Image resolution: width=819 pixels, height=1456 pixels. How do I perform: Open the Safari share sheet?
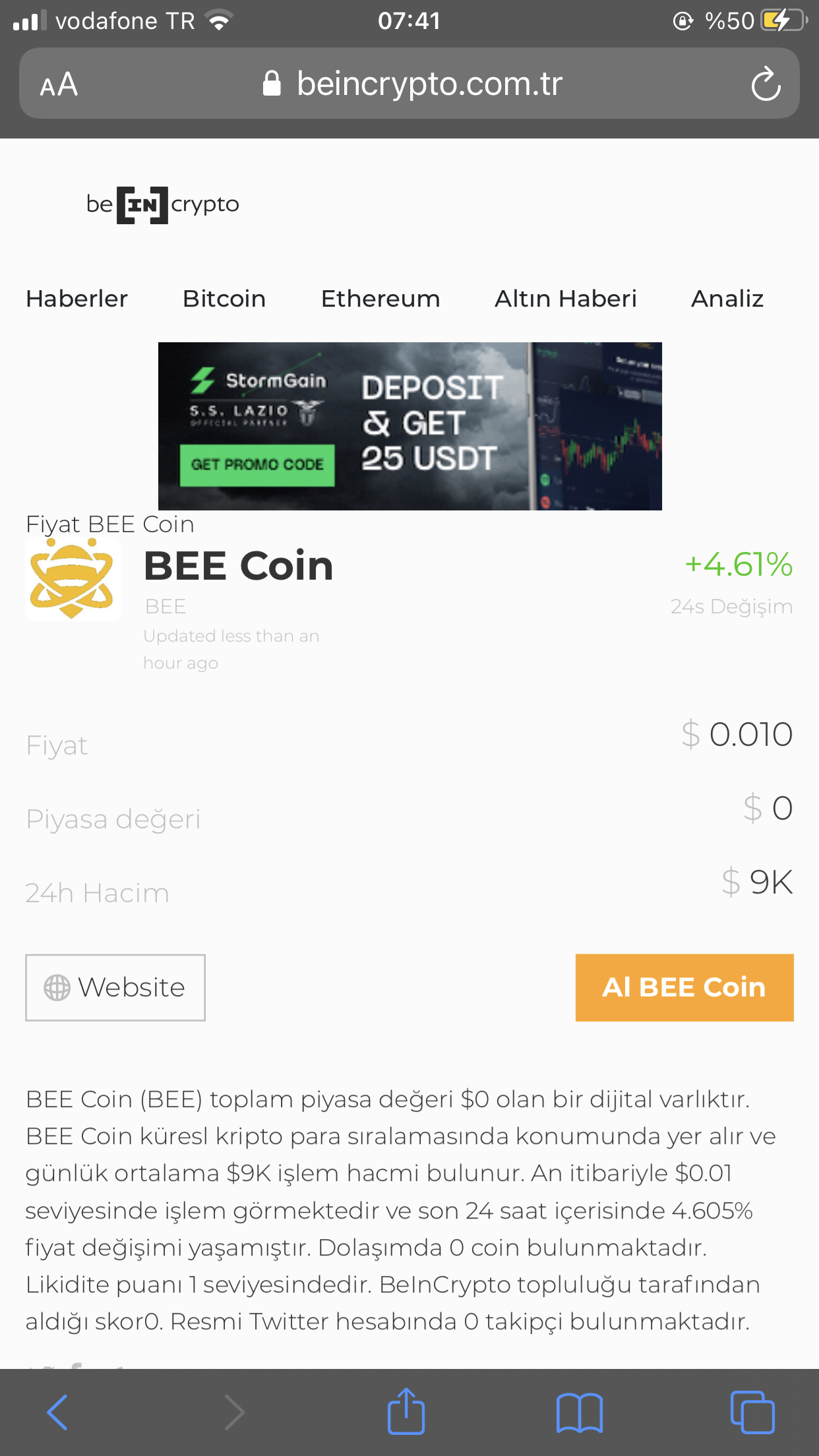[406, 1412]
